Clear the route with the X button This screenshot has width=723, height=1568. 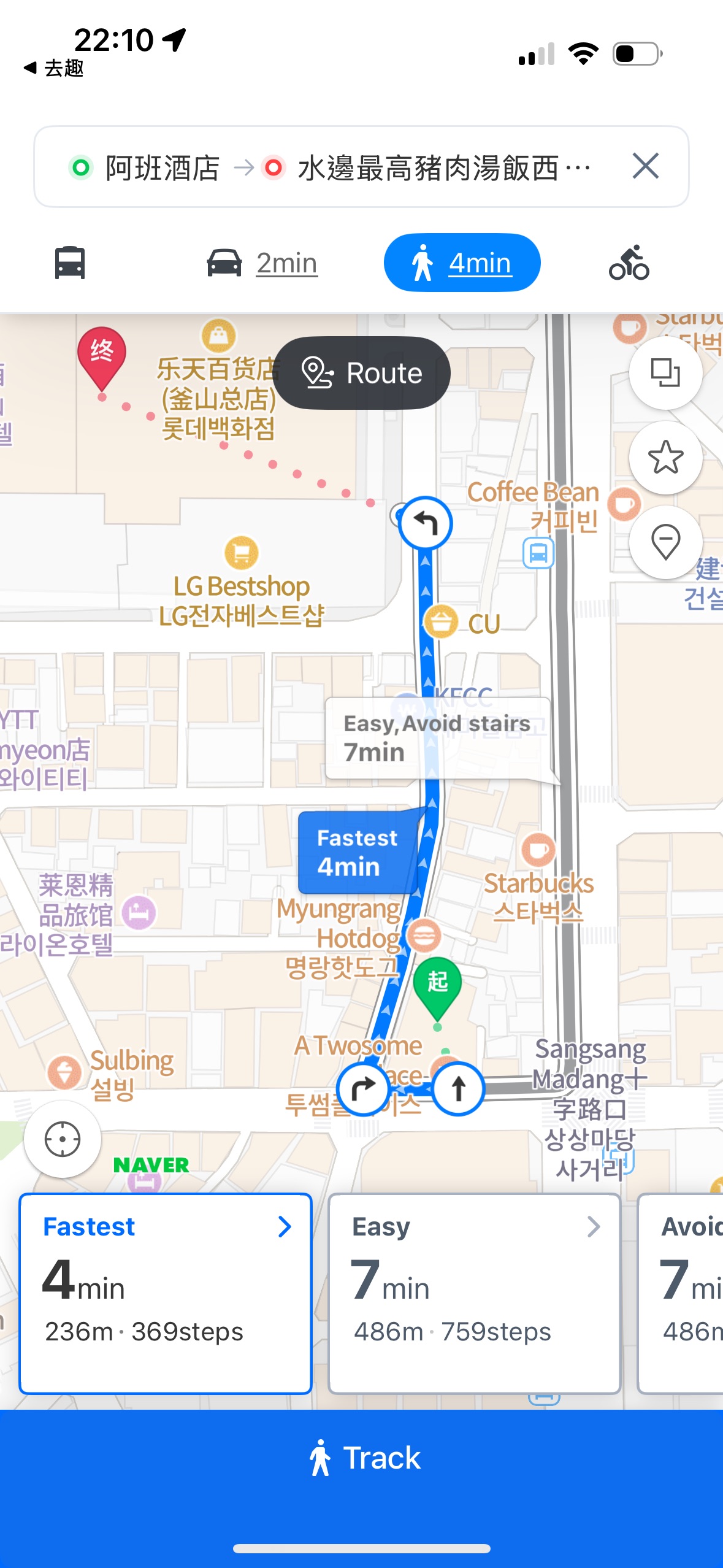point(645,166)
